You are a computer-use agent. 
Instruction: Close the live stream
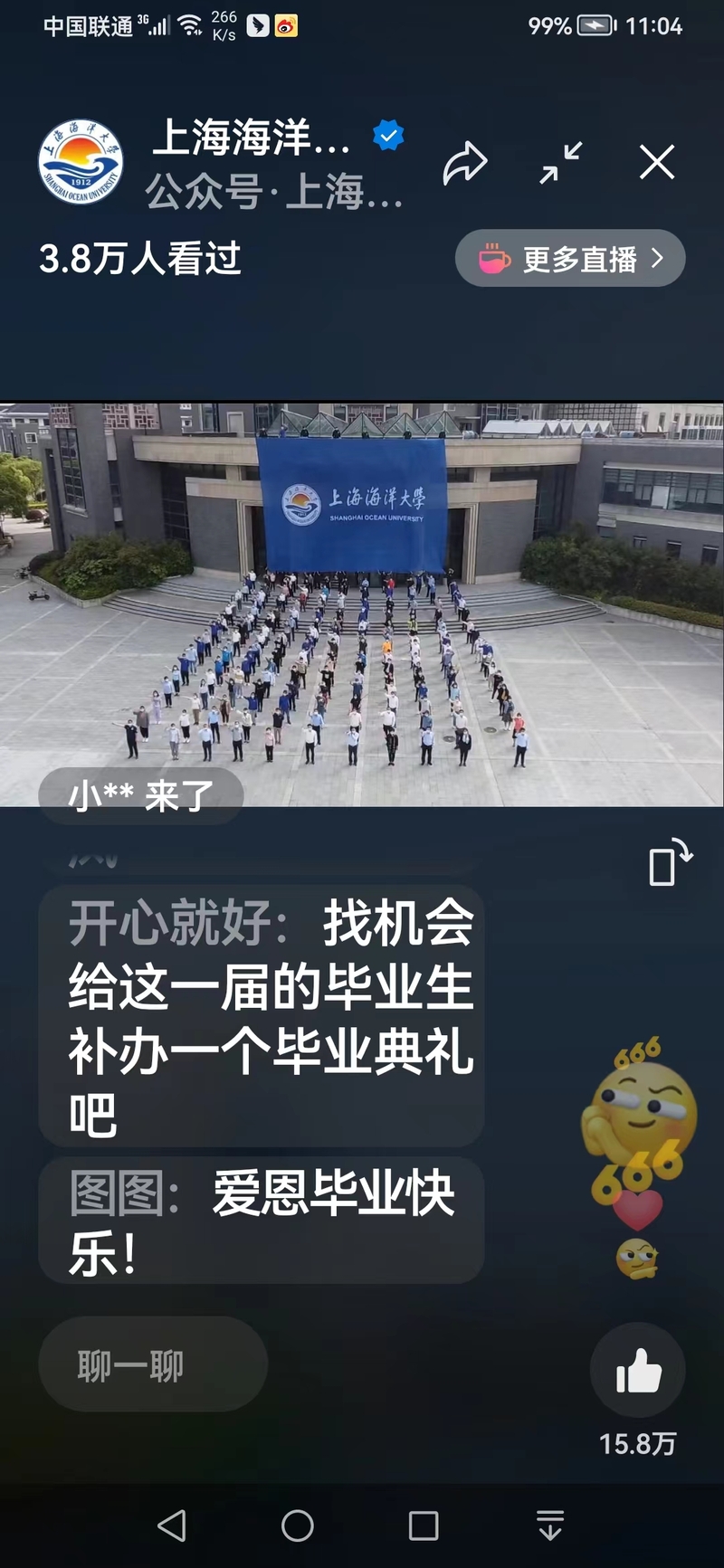pos(657,164)
